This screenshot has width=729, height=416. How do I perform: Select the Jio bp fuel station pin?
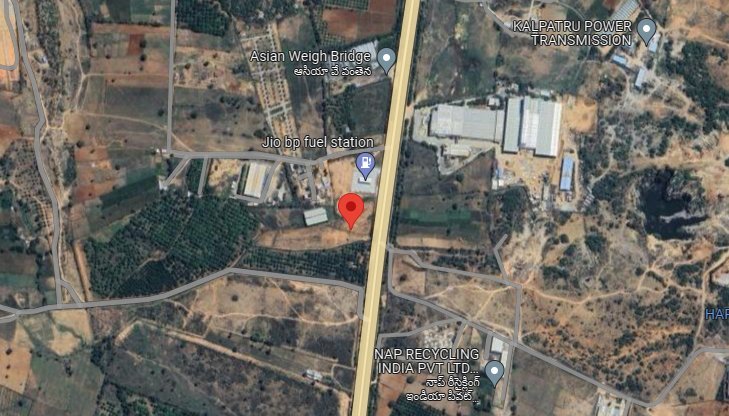tap(366, 164)
